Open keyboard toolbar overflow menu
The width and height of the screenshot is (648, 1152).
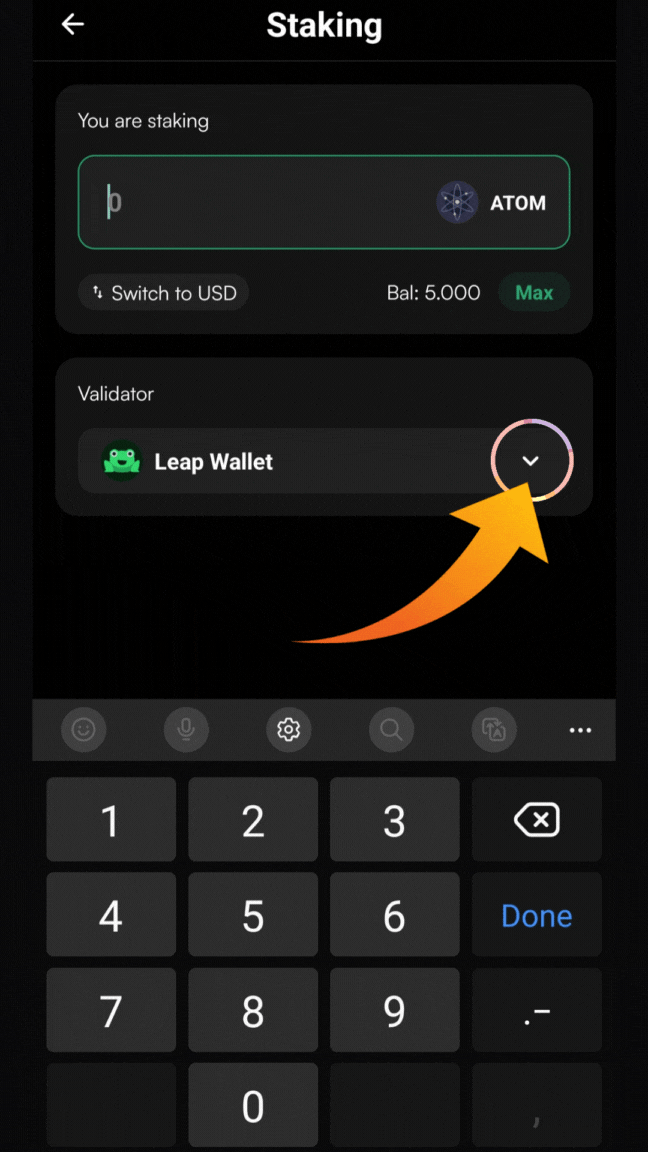(580, 731)
